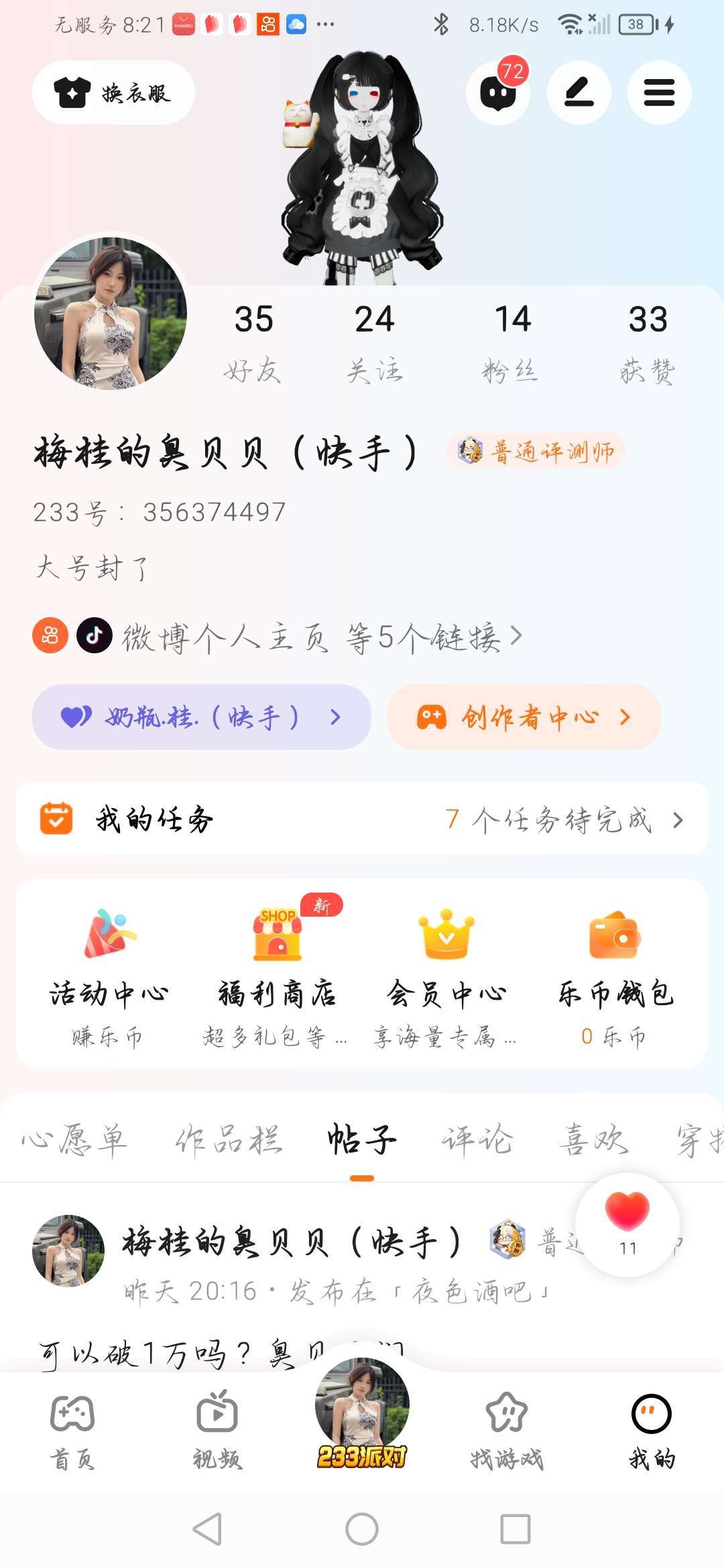View the 35 好友 friends list
The width and height of the screenshot is (724, 1568).
(253, 342)
